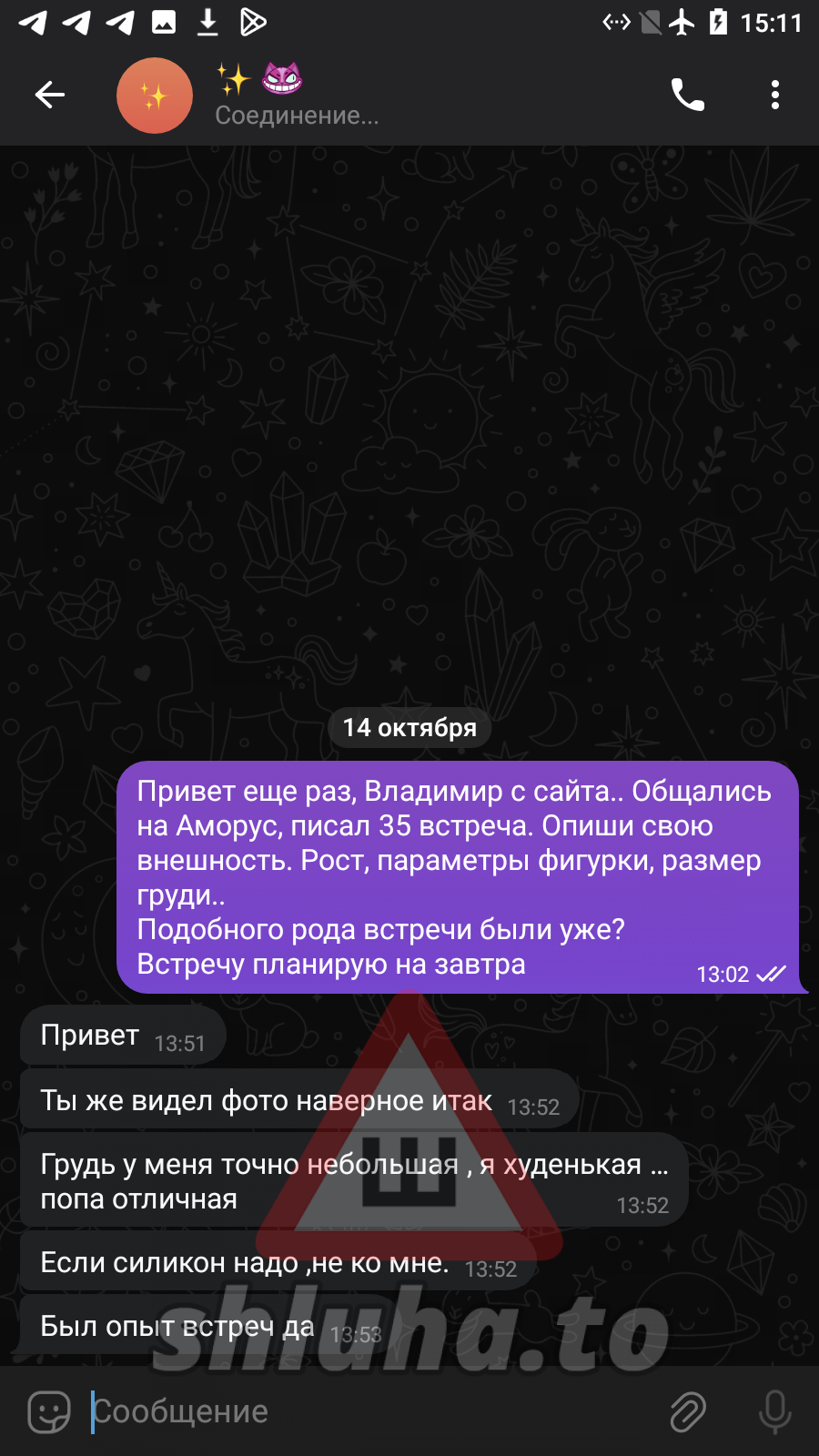Viewport: 819px width, 1456px height.
Task: Open the overflow menu
Action: [774, 95]
